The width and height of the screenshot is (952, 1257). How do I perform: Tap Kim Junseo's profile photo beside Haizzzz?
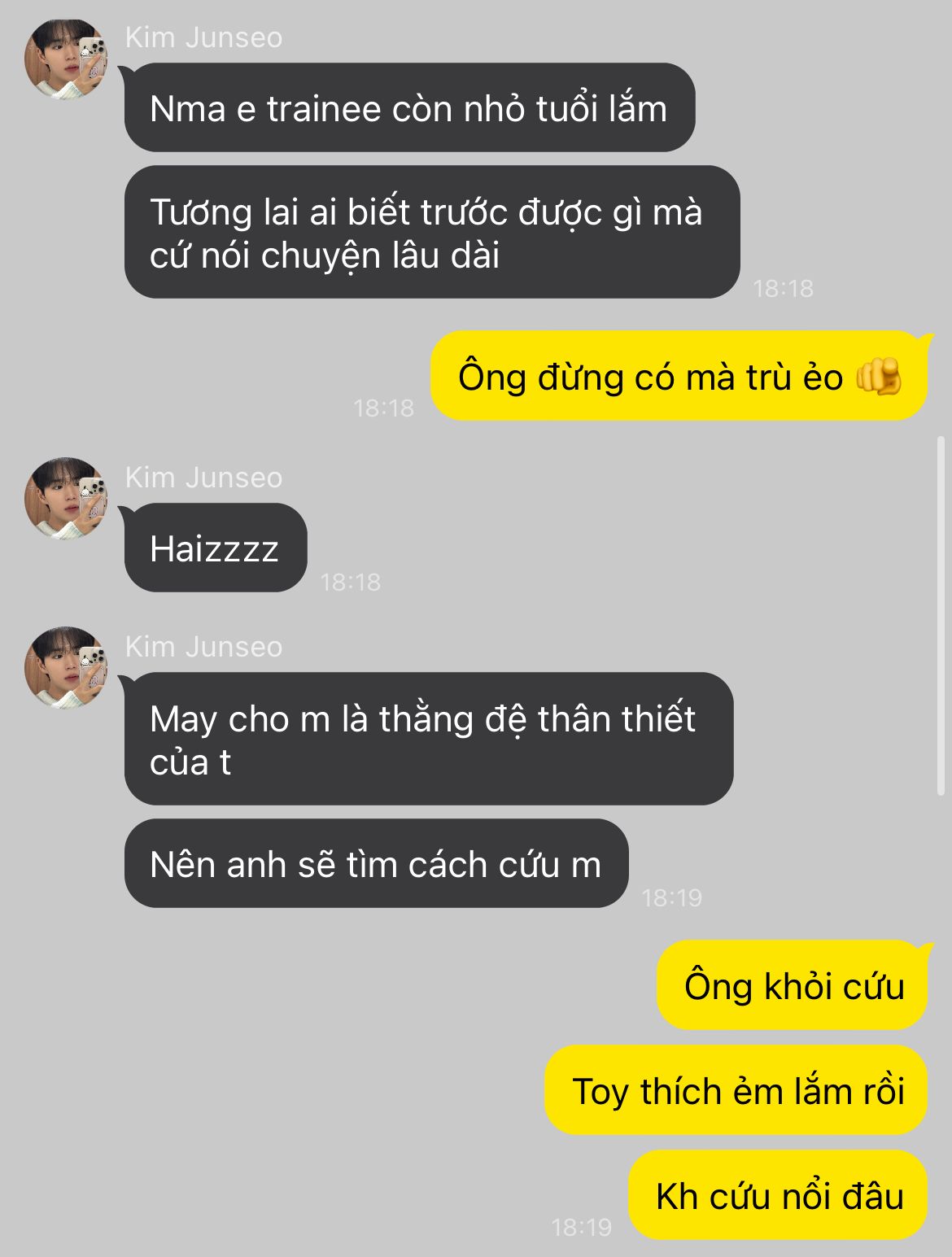(x=66, y=498)
